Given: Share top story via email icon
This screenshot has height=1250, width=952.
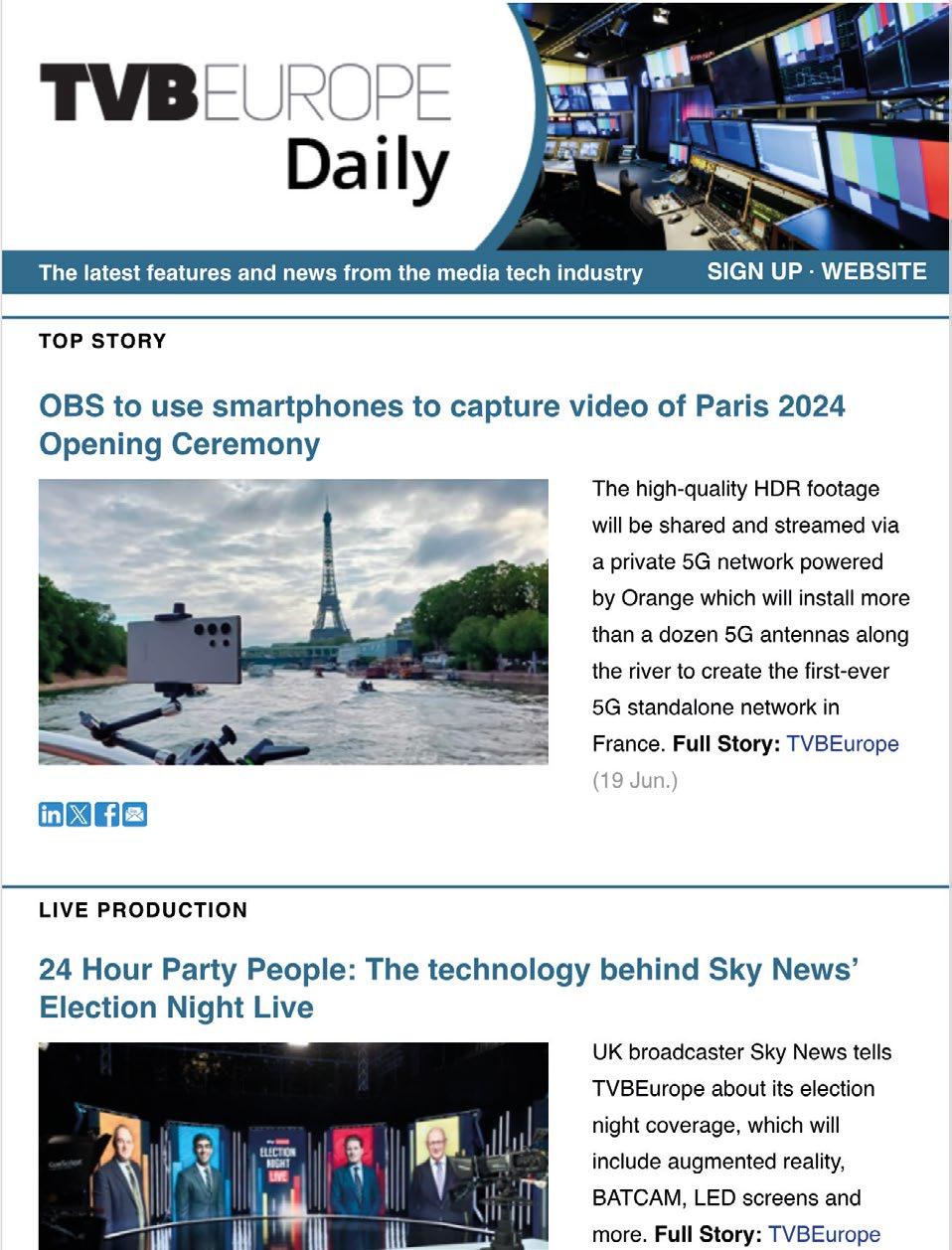Looking at the screenshot, I should [135, 815].
